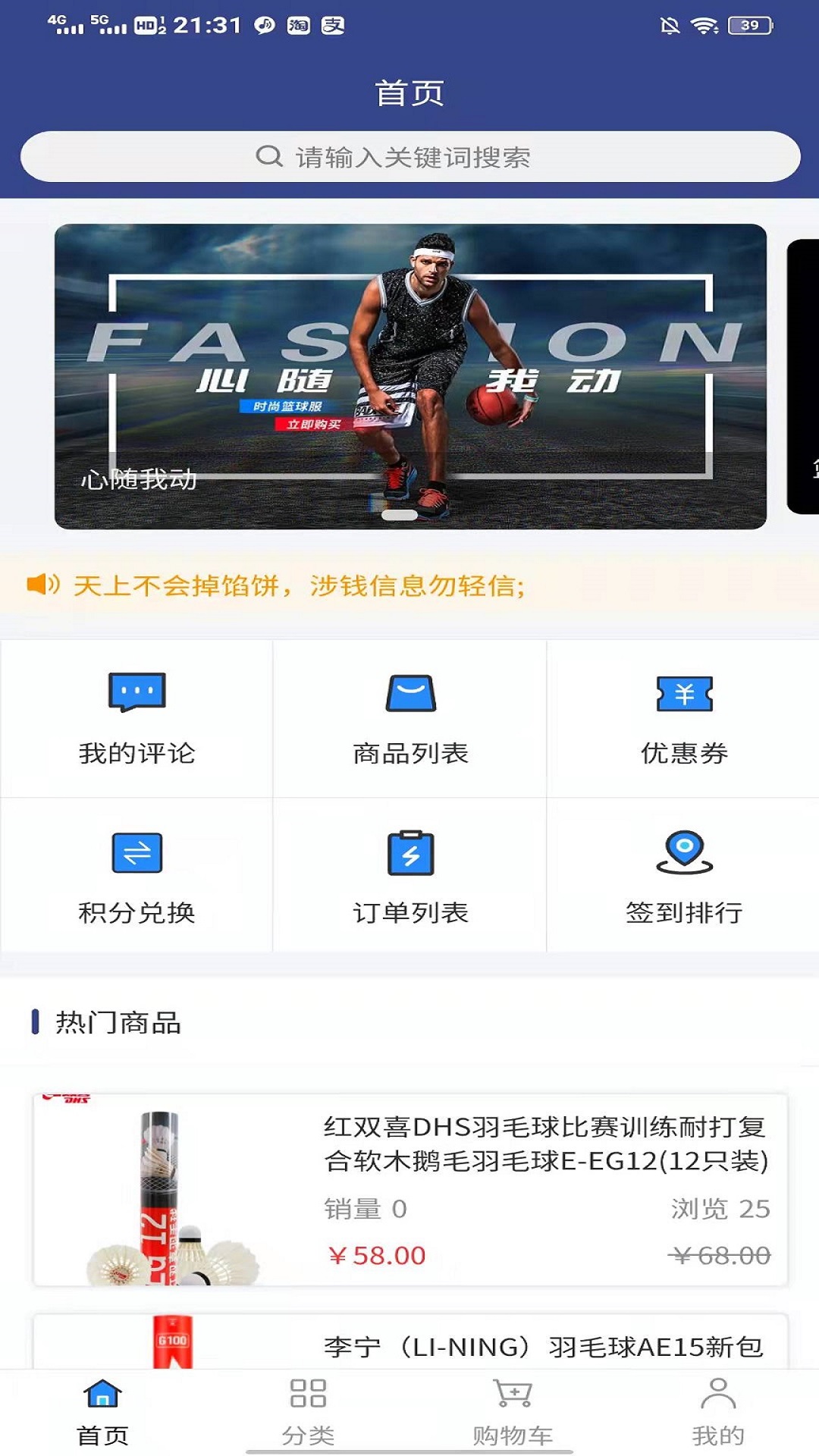Tap the search magnifier icon in search bar

point(267,157)
